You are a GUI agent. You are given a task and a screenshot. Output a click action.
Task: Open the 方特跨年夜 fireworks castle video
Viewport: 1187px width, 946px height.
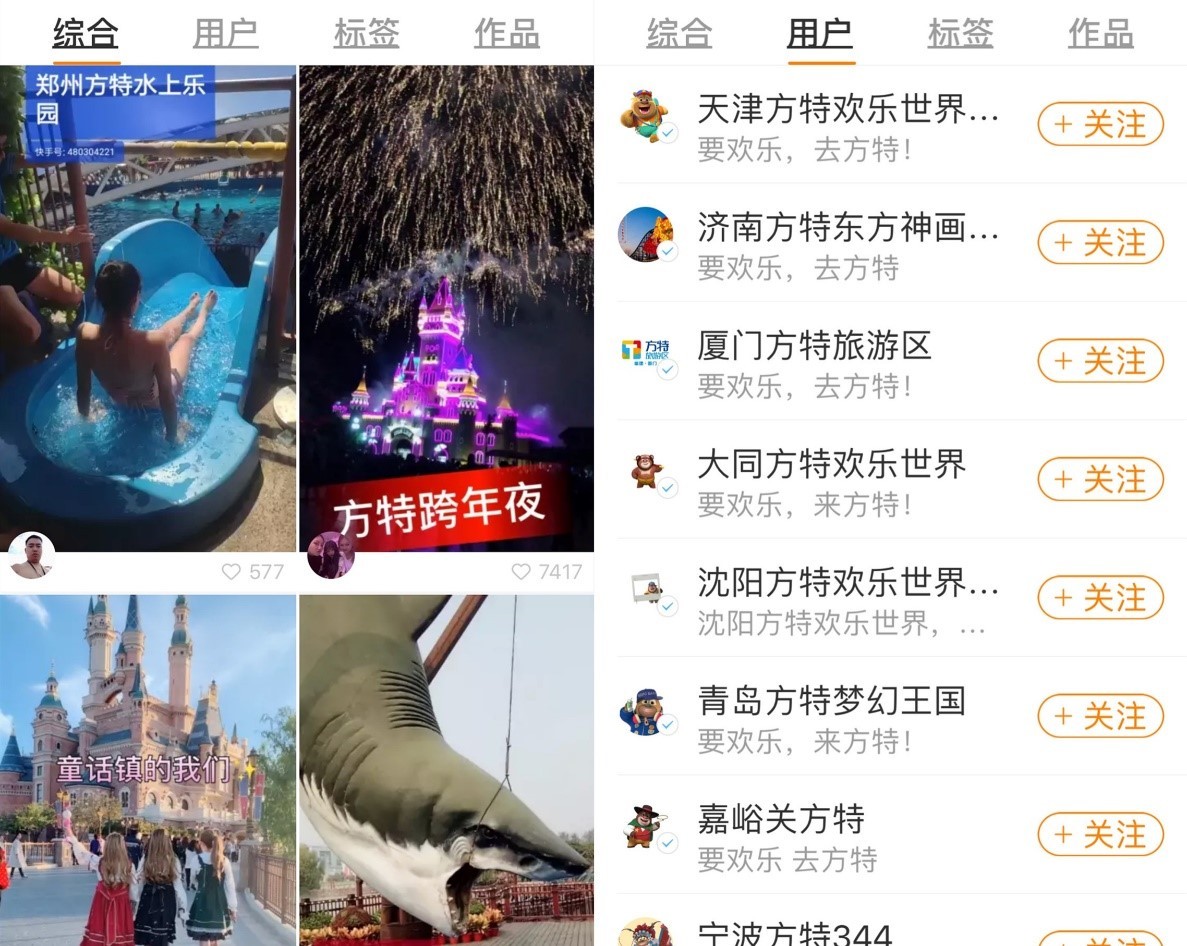click(x=446, y=300)
